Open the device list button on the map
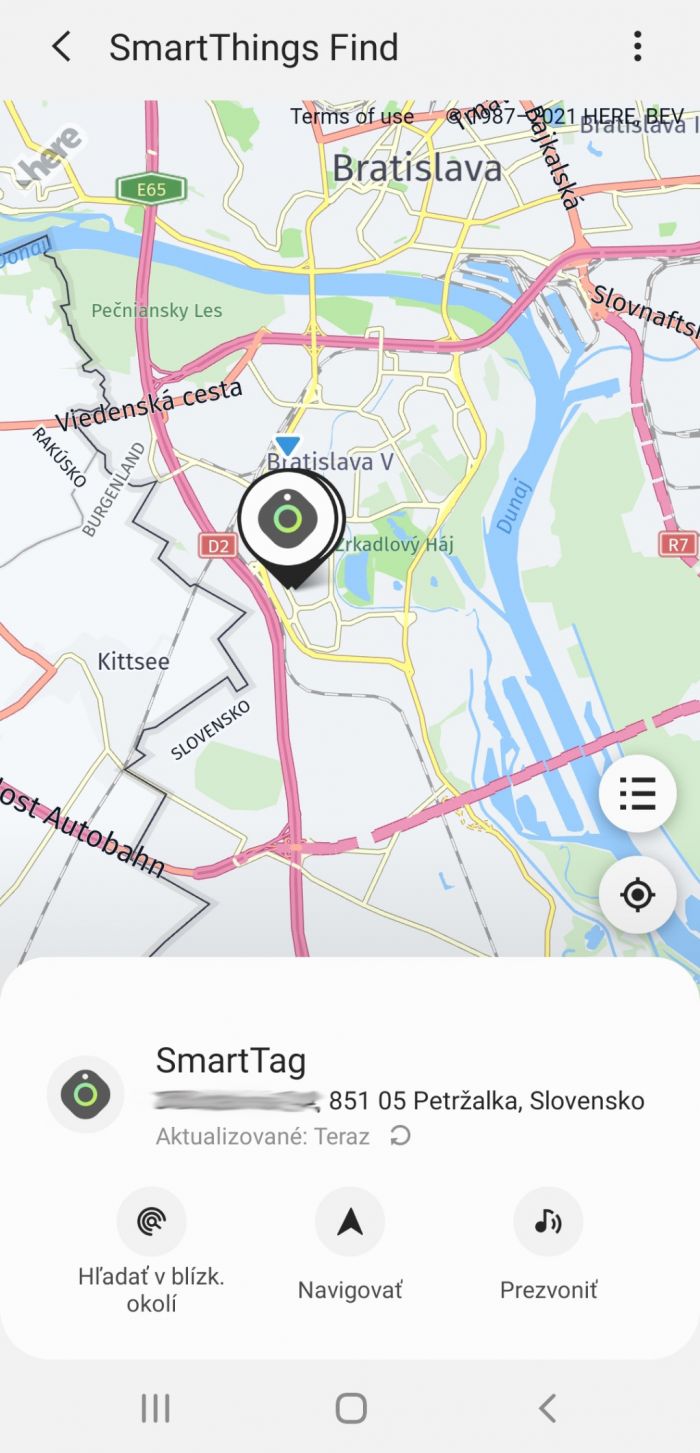700x1453 pixels. tap(637, 793)
